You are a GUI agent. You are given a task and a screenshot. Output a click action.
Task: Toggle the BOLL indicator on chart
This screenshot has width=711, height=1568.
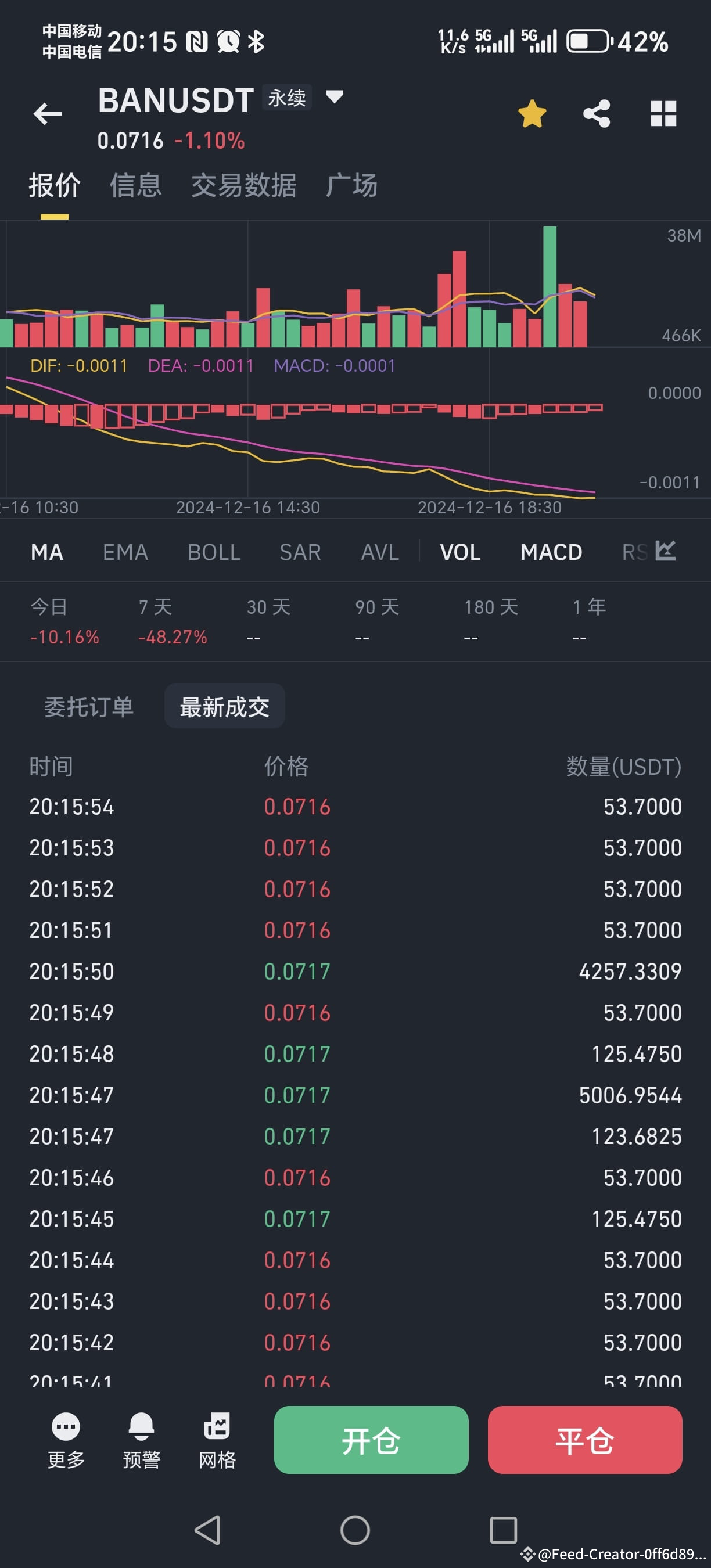click(x=213, y=552)
